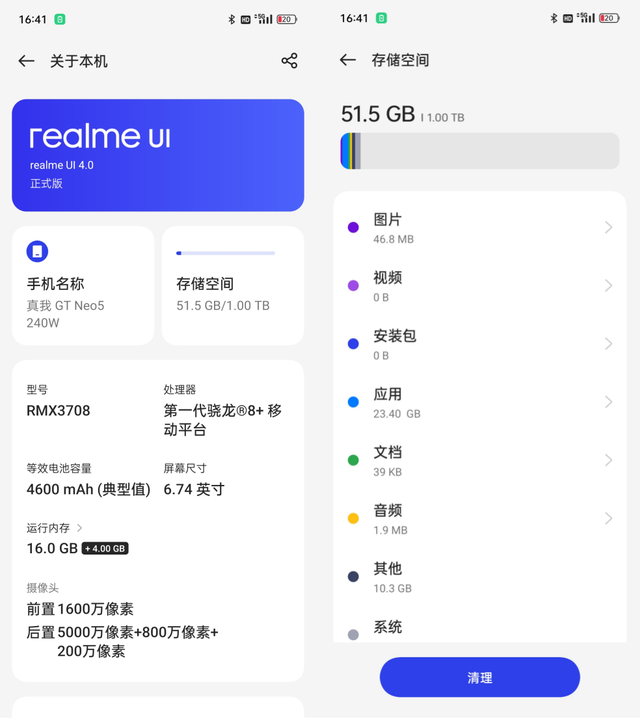
Task: Show 应用 storage details
Action: (x=480, y=402)
